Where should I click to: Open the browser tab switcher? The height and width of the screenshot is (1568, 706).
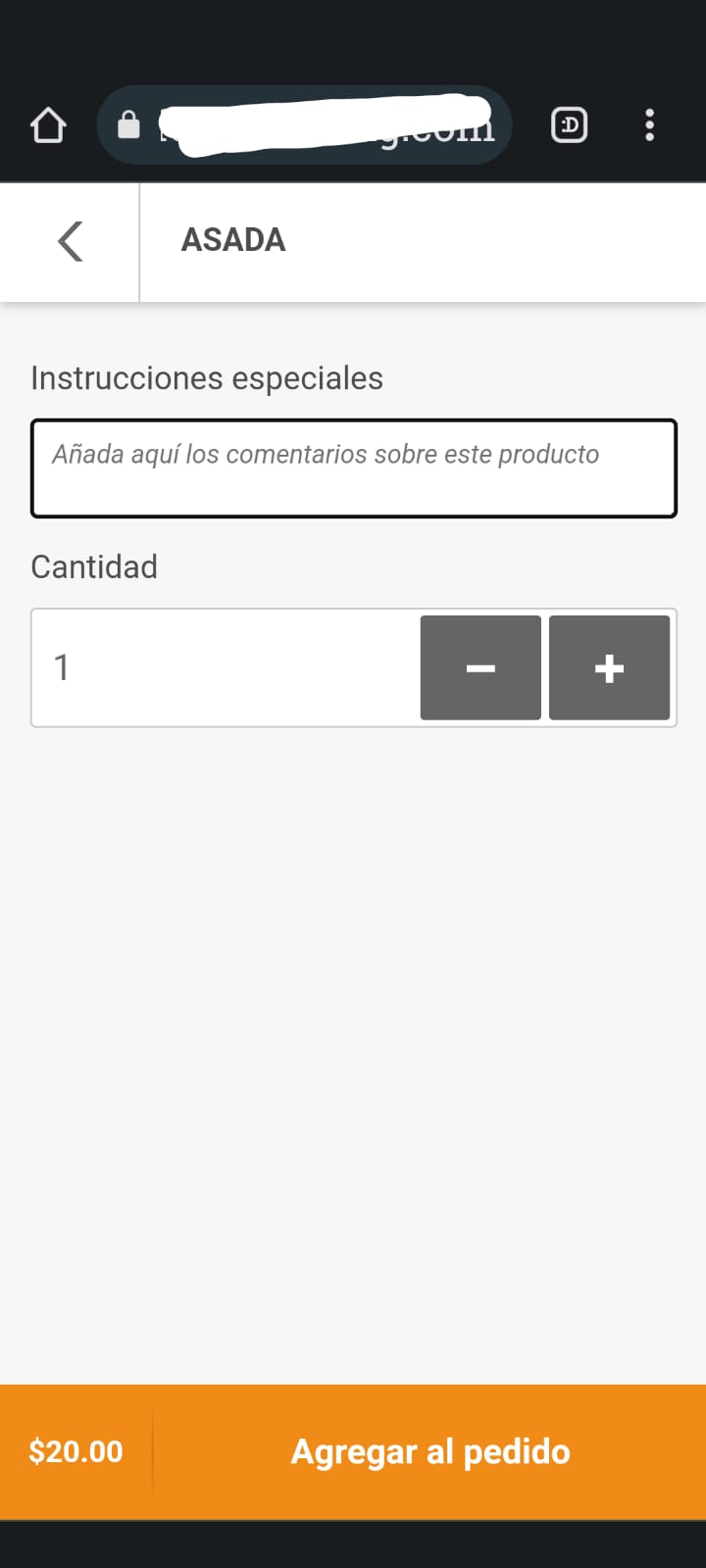pos(570,125)
